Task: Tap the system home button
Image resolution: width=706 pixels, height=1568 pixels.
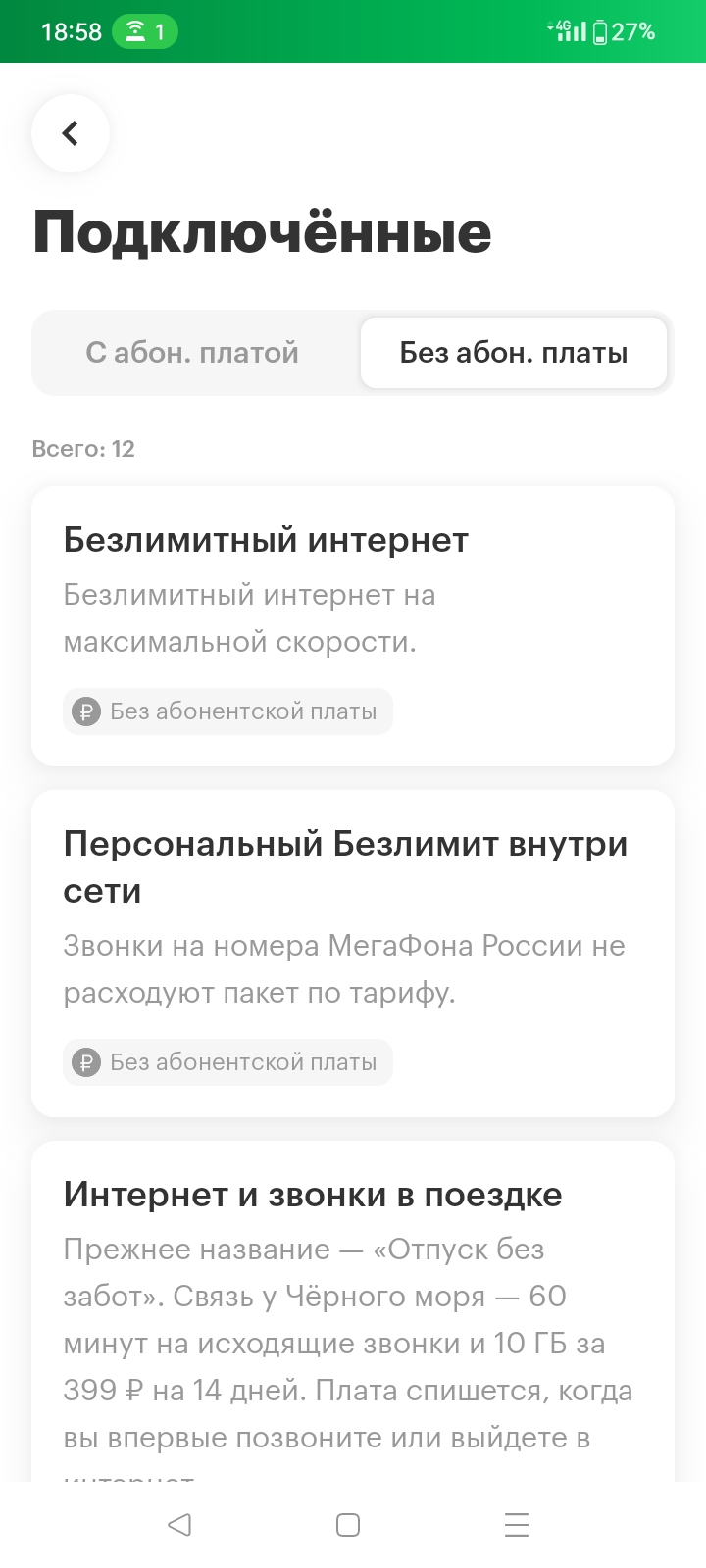Action: point(348,1525)
